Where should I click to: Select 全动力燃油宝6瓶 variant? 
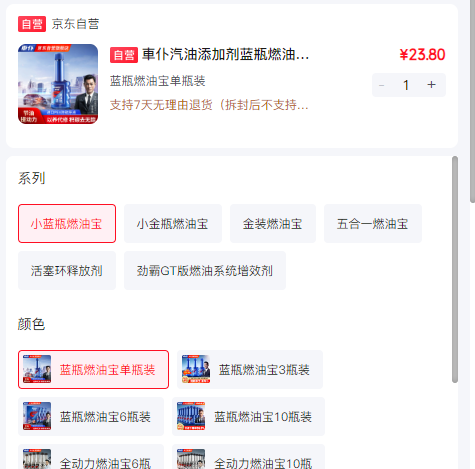pos(91,457)
